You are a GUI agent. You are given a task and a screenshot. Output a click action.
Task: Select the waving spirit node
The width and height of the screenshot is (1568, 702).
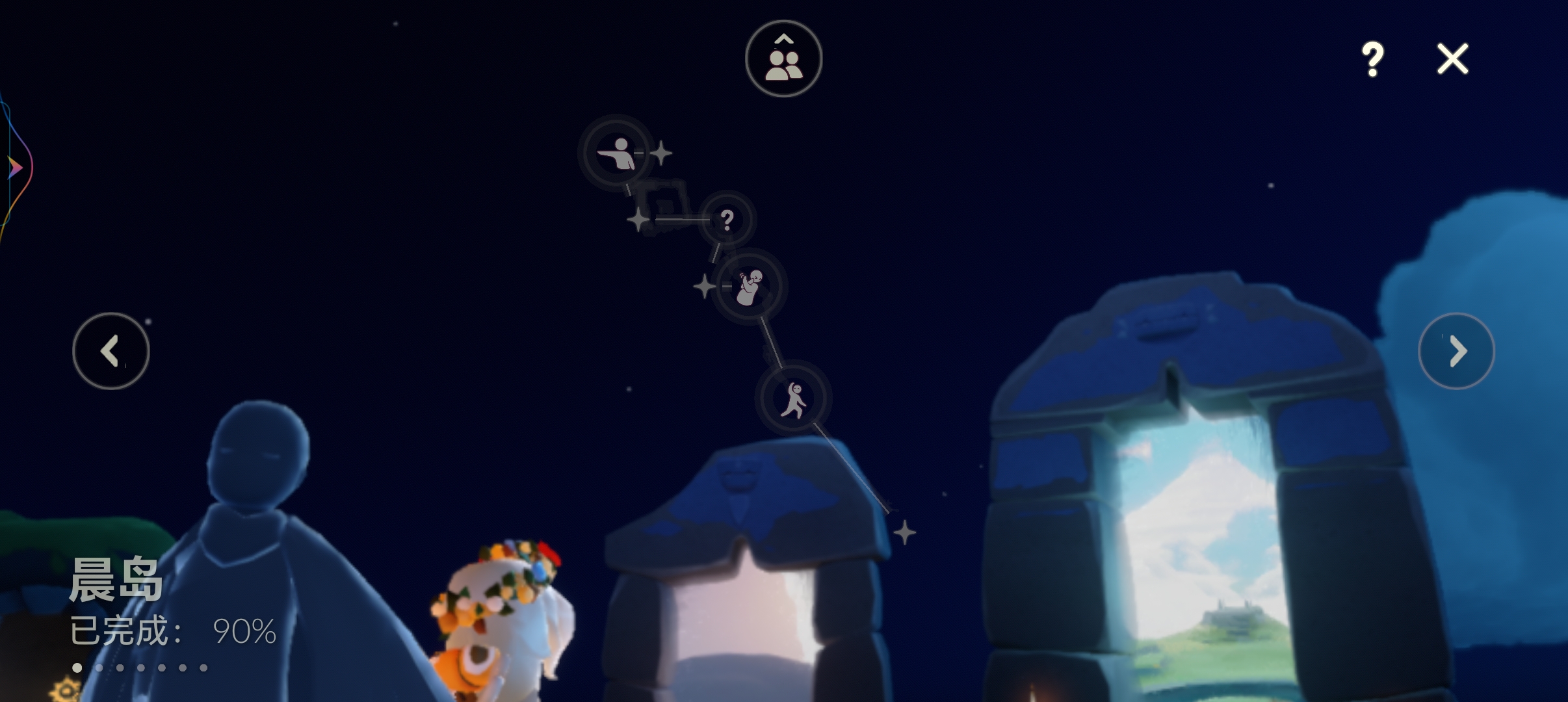pyautogui.click(x=793, y=398)
